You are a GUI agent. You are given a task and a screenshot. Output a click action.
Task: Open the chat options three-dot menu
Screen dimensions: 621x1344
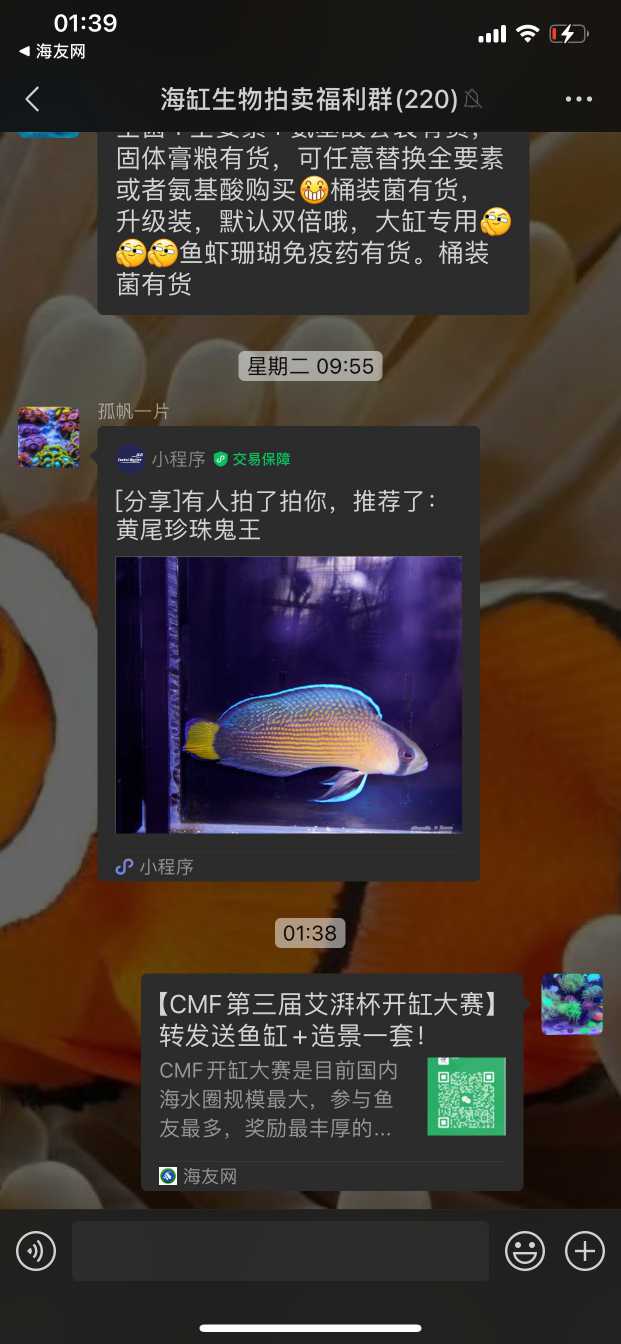[x=579, y=99]
